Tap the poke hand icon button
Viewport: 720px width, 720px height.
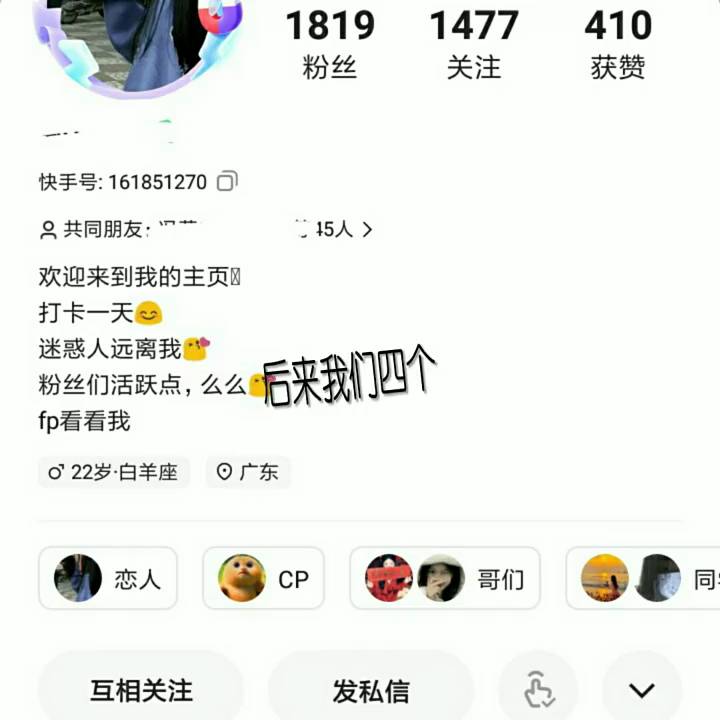pos(539,690)
